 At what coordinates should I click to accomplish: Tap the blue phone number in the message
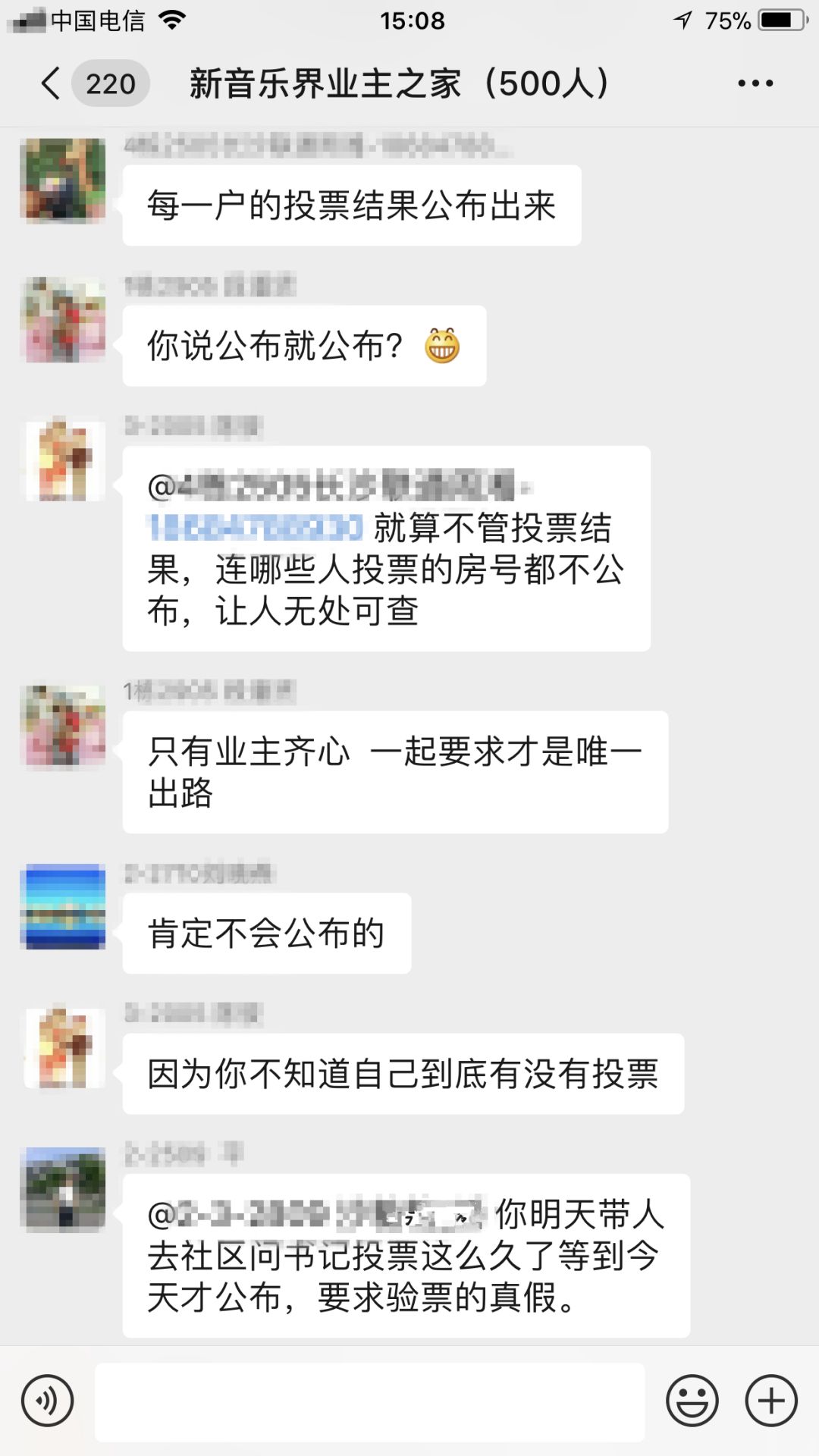(255, 527)
